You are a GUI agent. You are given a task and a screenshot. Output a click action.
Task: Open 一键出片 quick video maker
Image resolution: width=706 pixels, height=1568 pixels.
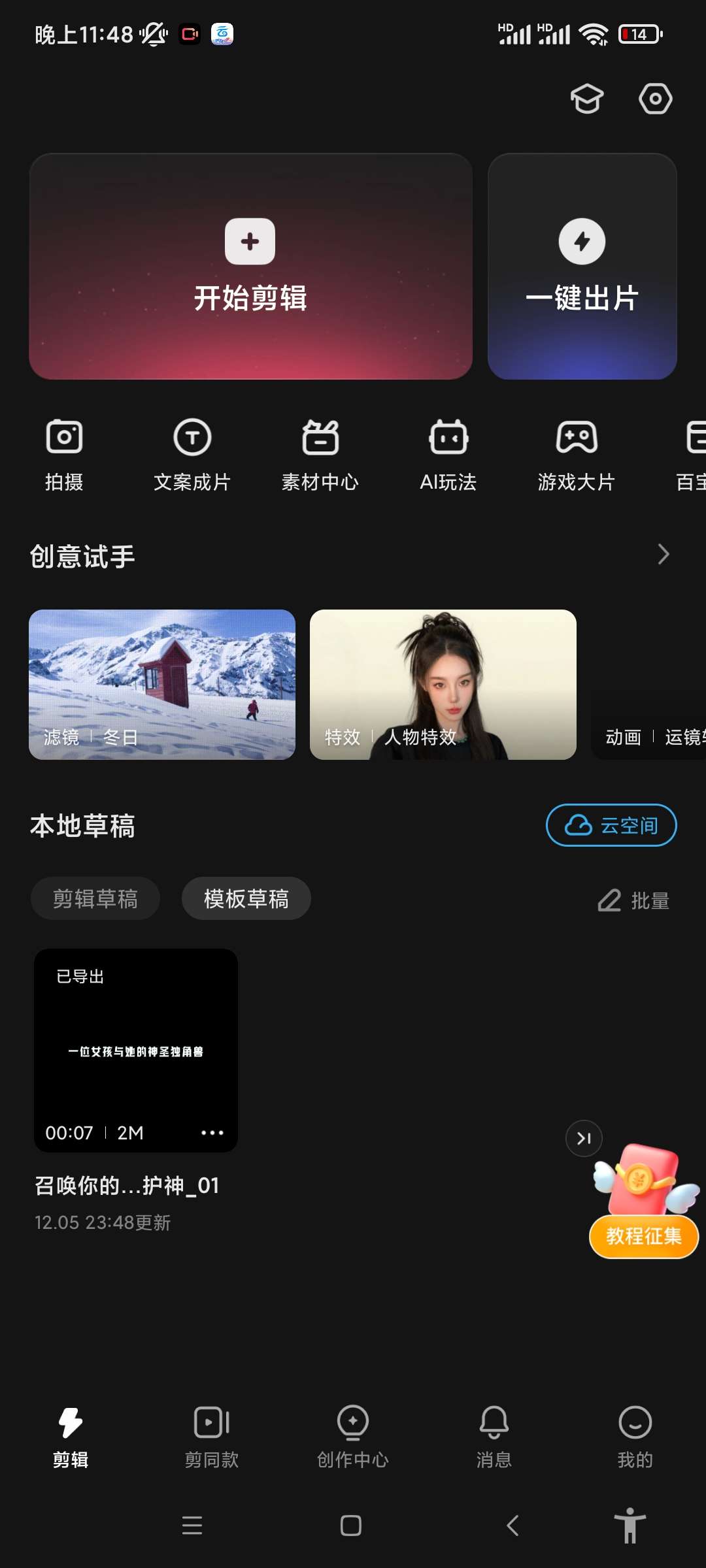click(x=582, y=267)
